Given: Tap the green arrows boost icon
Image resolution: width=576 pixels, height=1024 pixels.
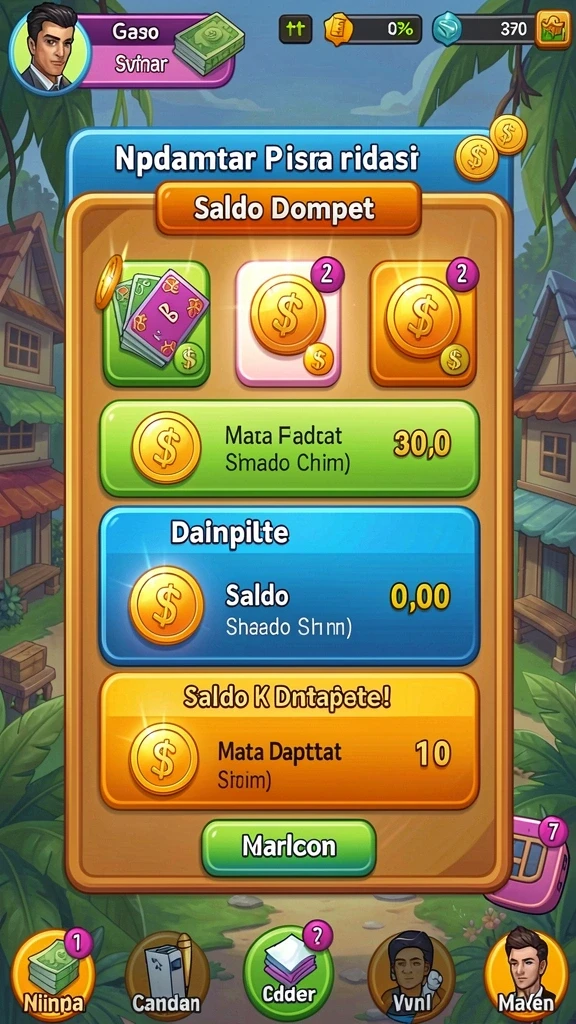Looking at the screenshot, I should point(295,29).
